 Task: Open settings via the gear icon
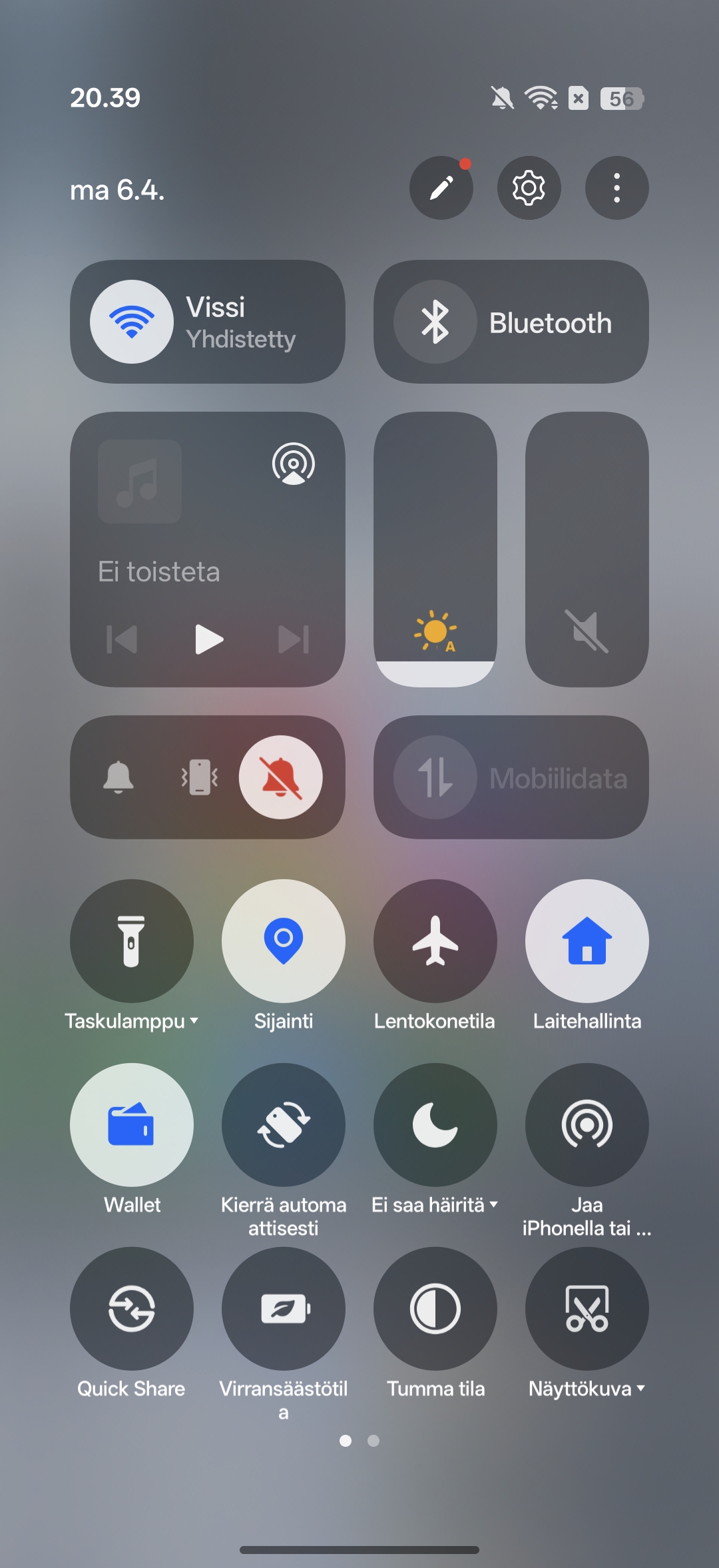(529, 188)
